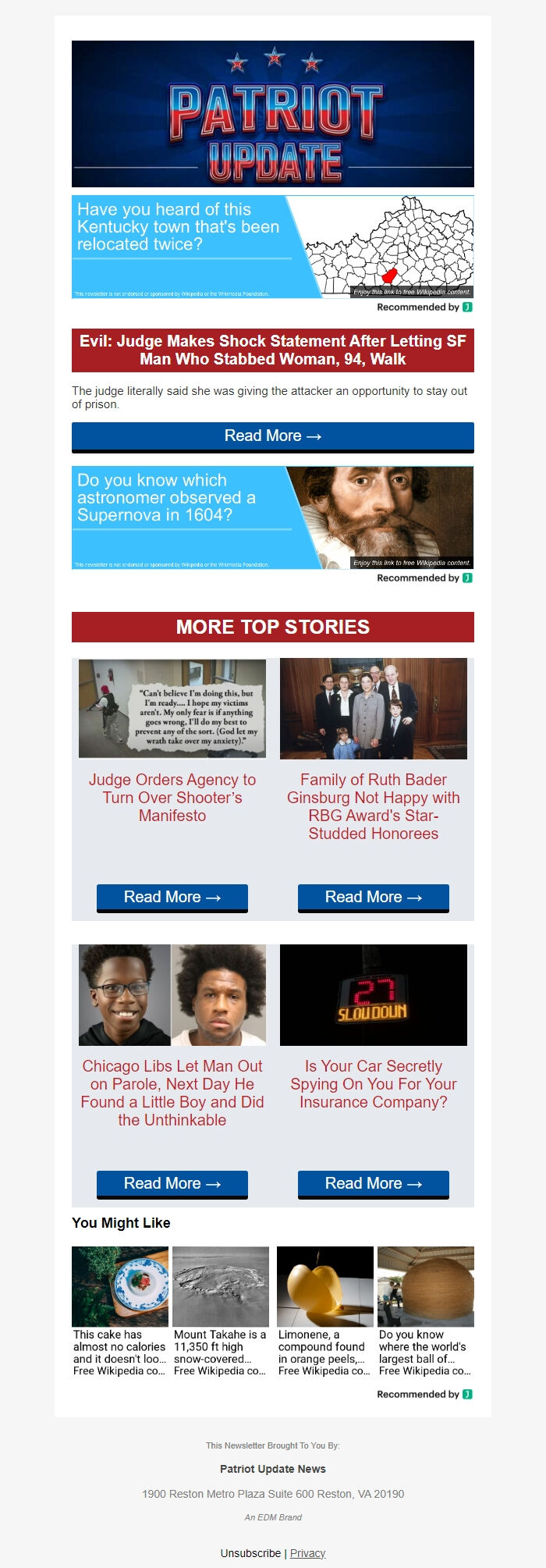Viewport: 546px width, 1568px height.
Task: Unsubscribe from this newsletter
Action: (250, 1553)
